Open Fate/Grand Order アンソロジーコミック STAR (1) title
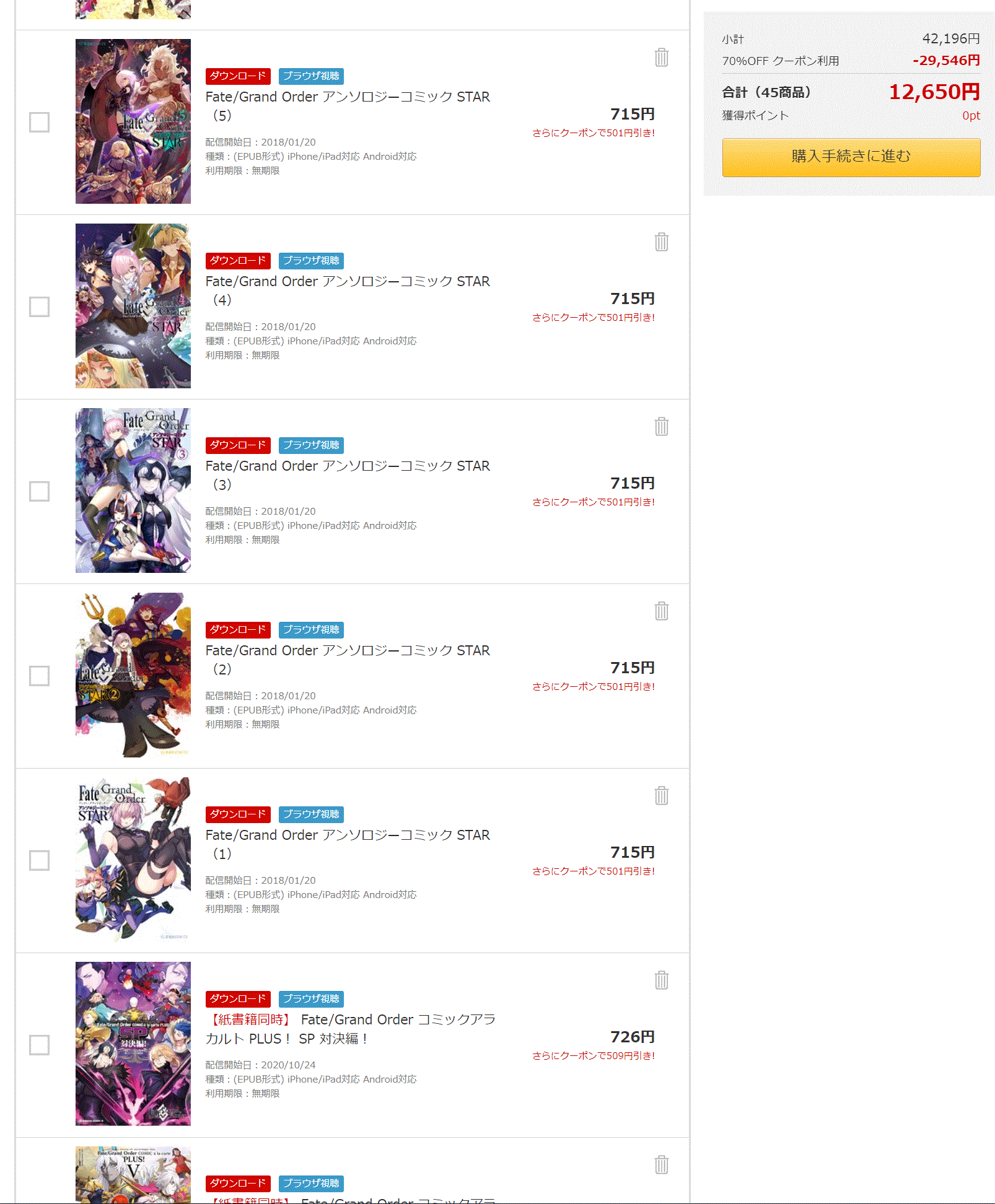 [x=348, y=835]
